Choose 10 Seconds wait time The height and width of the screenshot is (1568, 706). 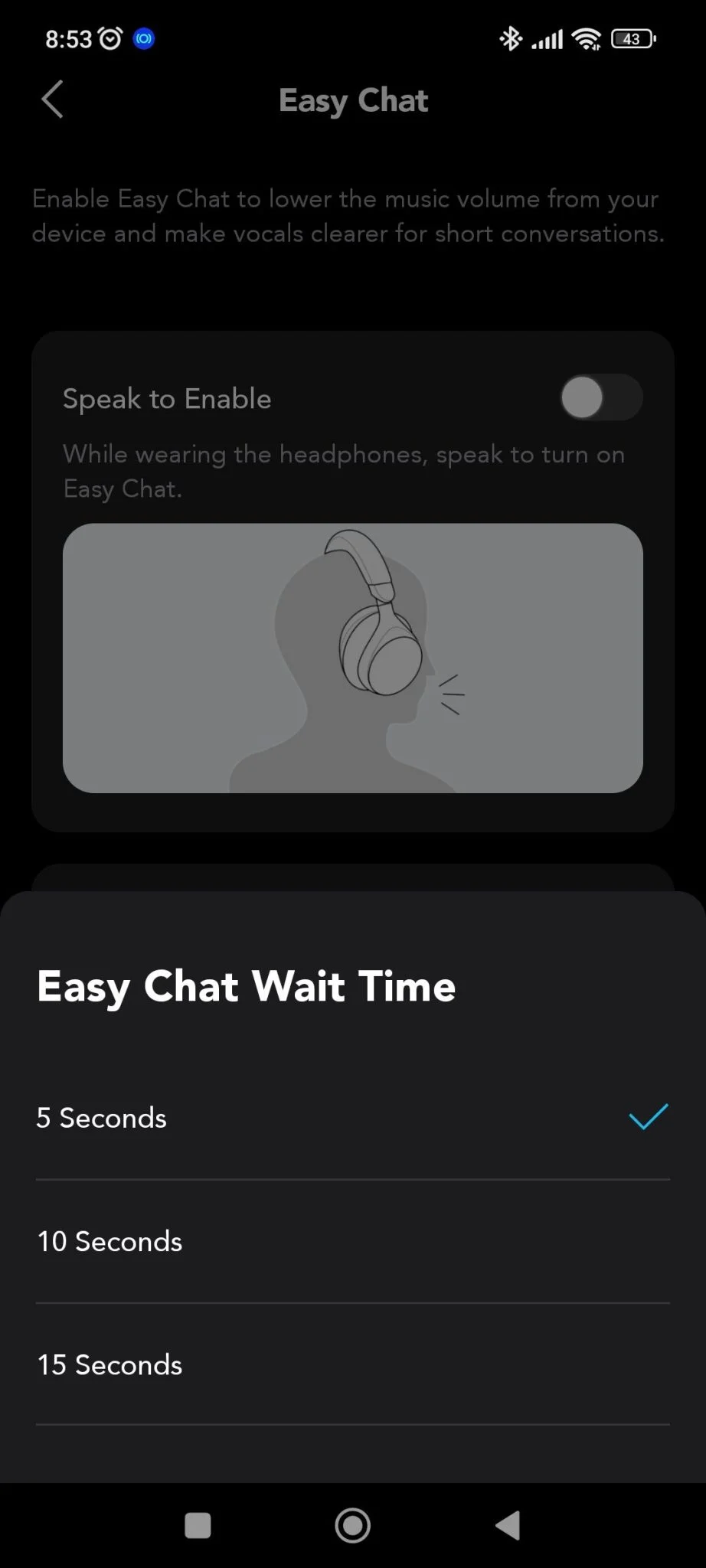pyautogui.click(x=352, y=1241)
